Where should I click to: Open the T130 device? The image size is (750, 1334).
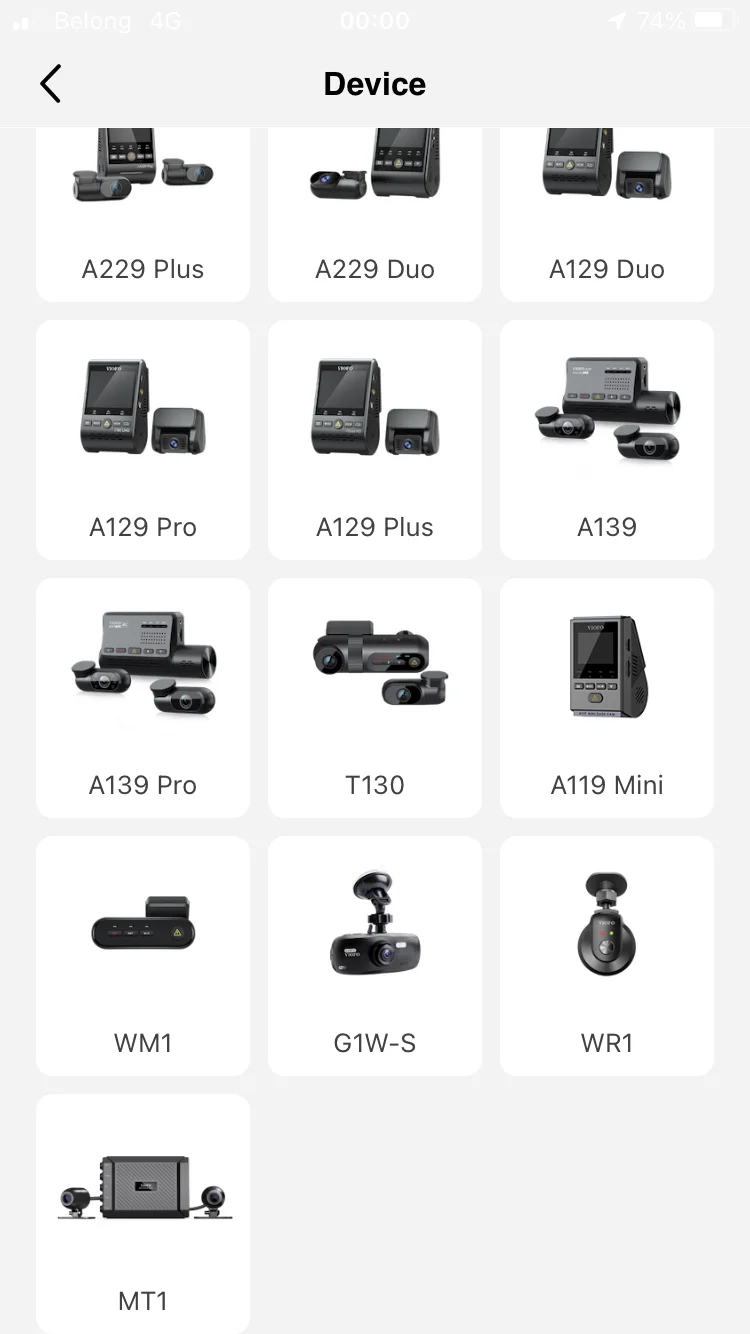click(375, 698)
